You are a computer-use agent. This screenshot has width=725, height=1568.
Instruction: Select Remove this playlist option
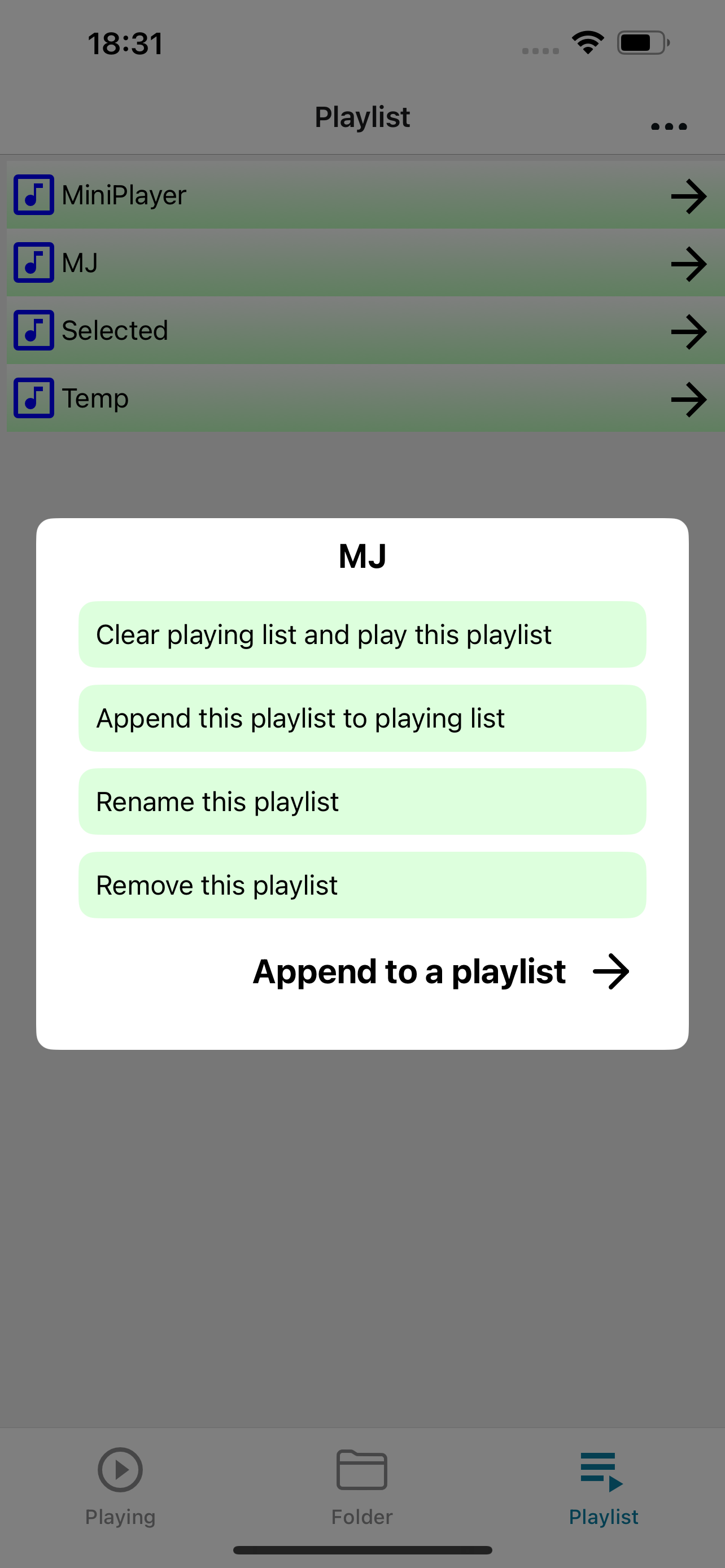(x=362, y=885)
